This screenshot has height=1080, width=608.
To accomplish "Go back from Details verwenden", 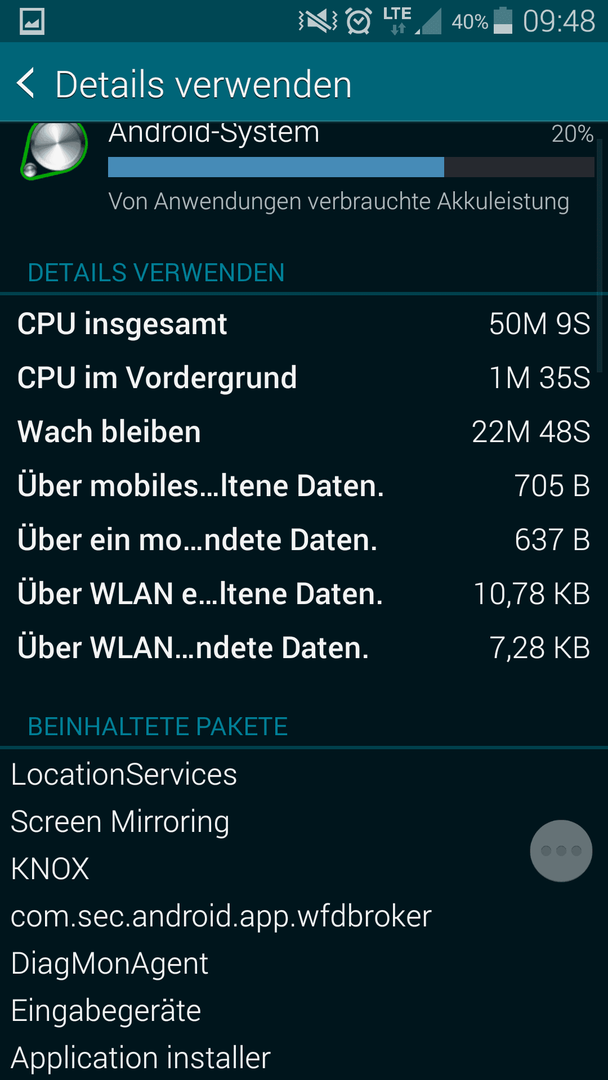I will 26,83.
